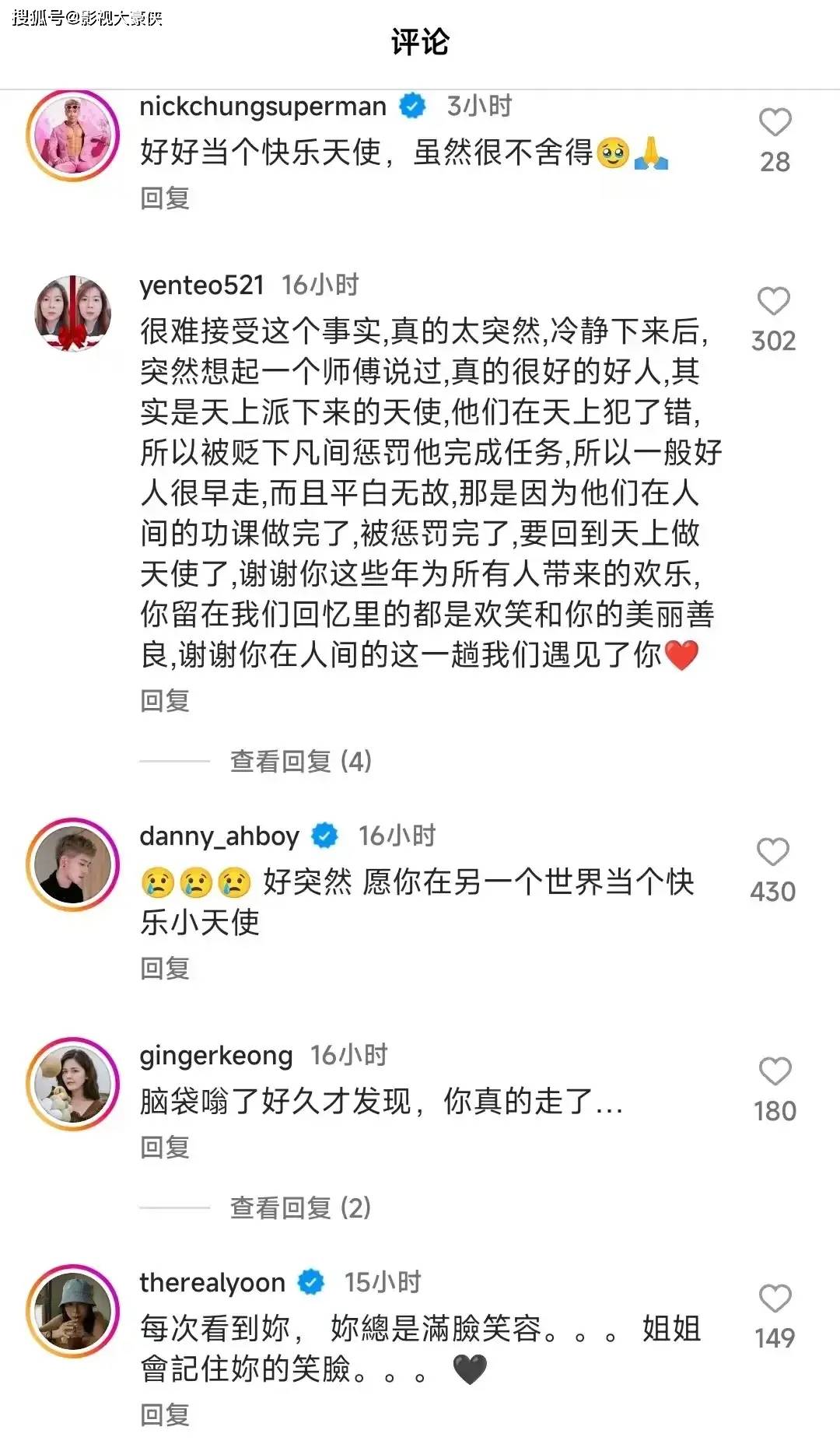Reply to gingerkeong's comment

[x=165, y=1148]
